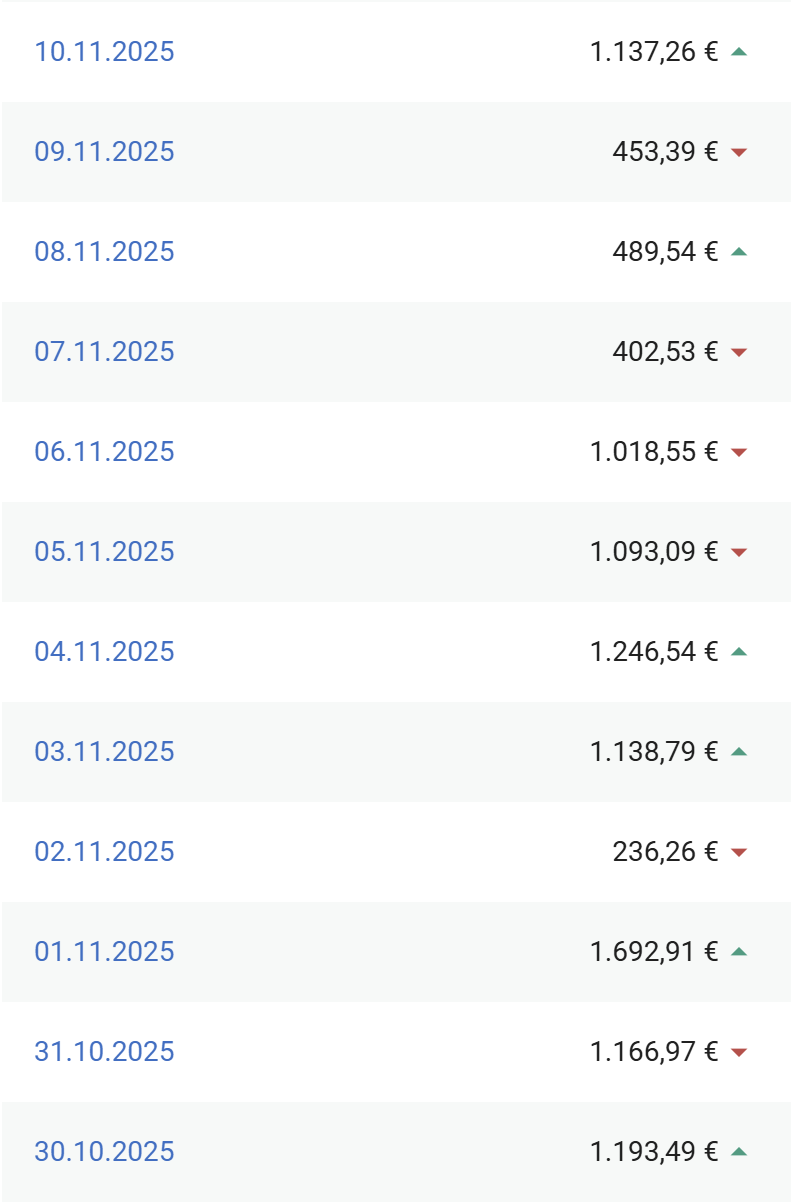Click the red decline arrow for 07.11.2025
The height and width of the screenshot is (1202, 796).
pos(738,351)
